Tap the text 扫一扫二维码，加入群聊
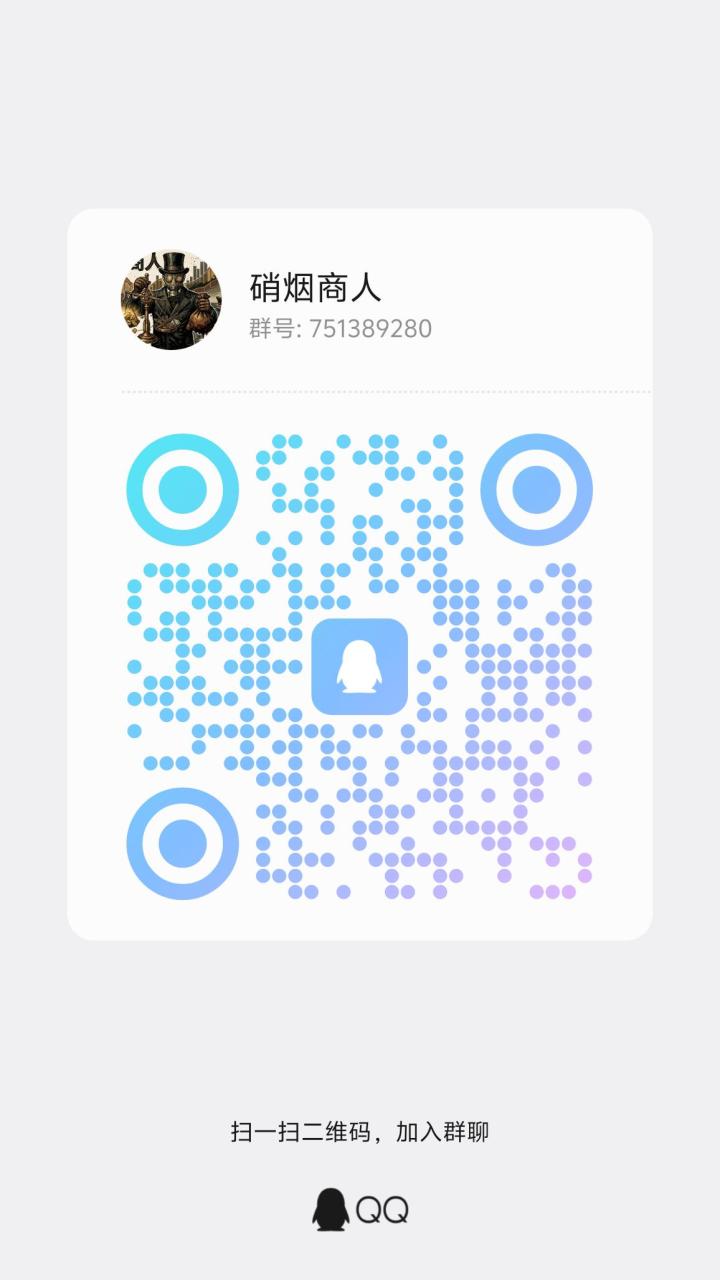Image resolution: width=720 pixels, height=1280 pixels. pos(360,1131)
